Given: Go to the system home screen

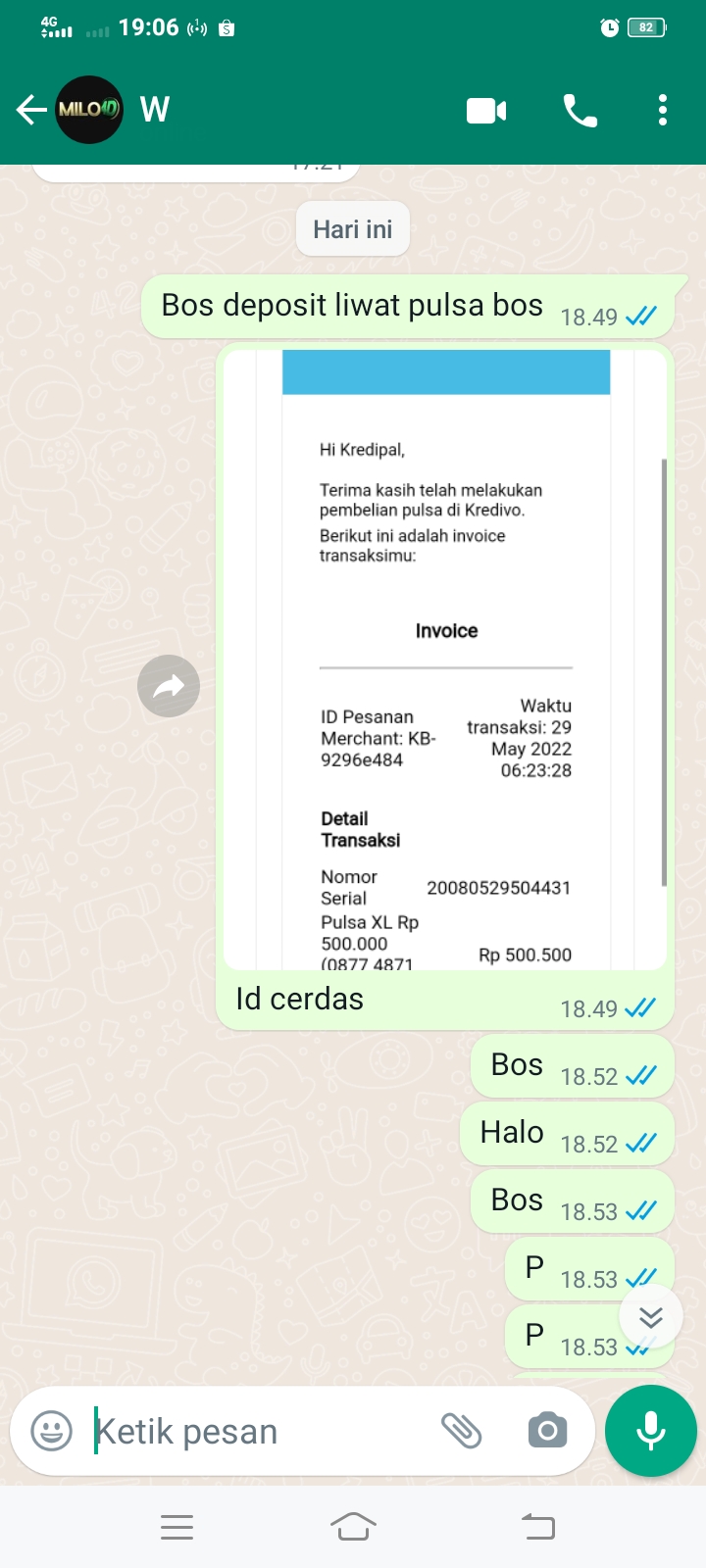Looking at the screenshot, I should click(353, 1526).
